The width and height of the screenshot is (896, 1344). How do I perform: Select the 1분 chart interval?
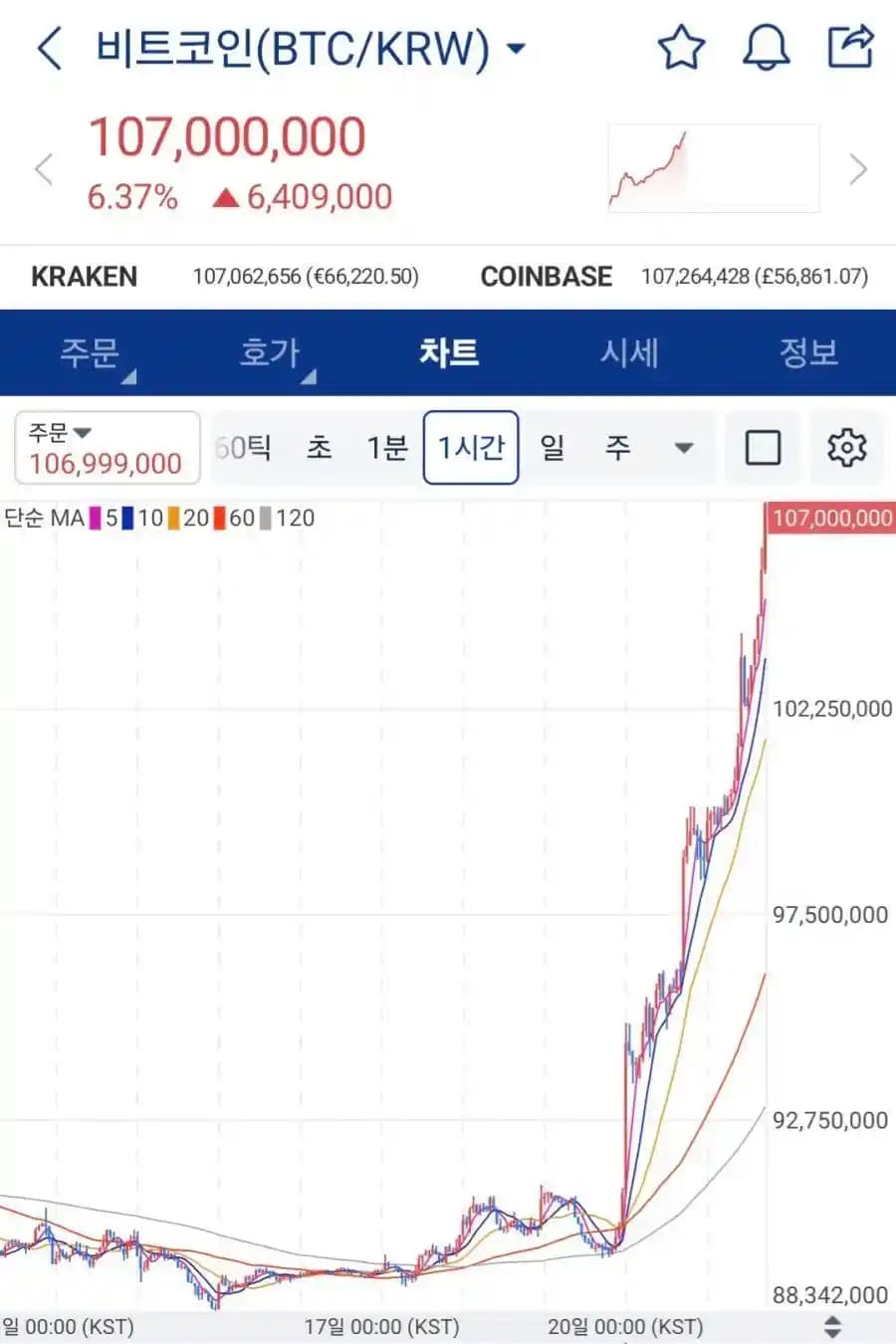(387, 448)
